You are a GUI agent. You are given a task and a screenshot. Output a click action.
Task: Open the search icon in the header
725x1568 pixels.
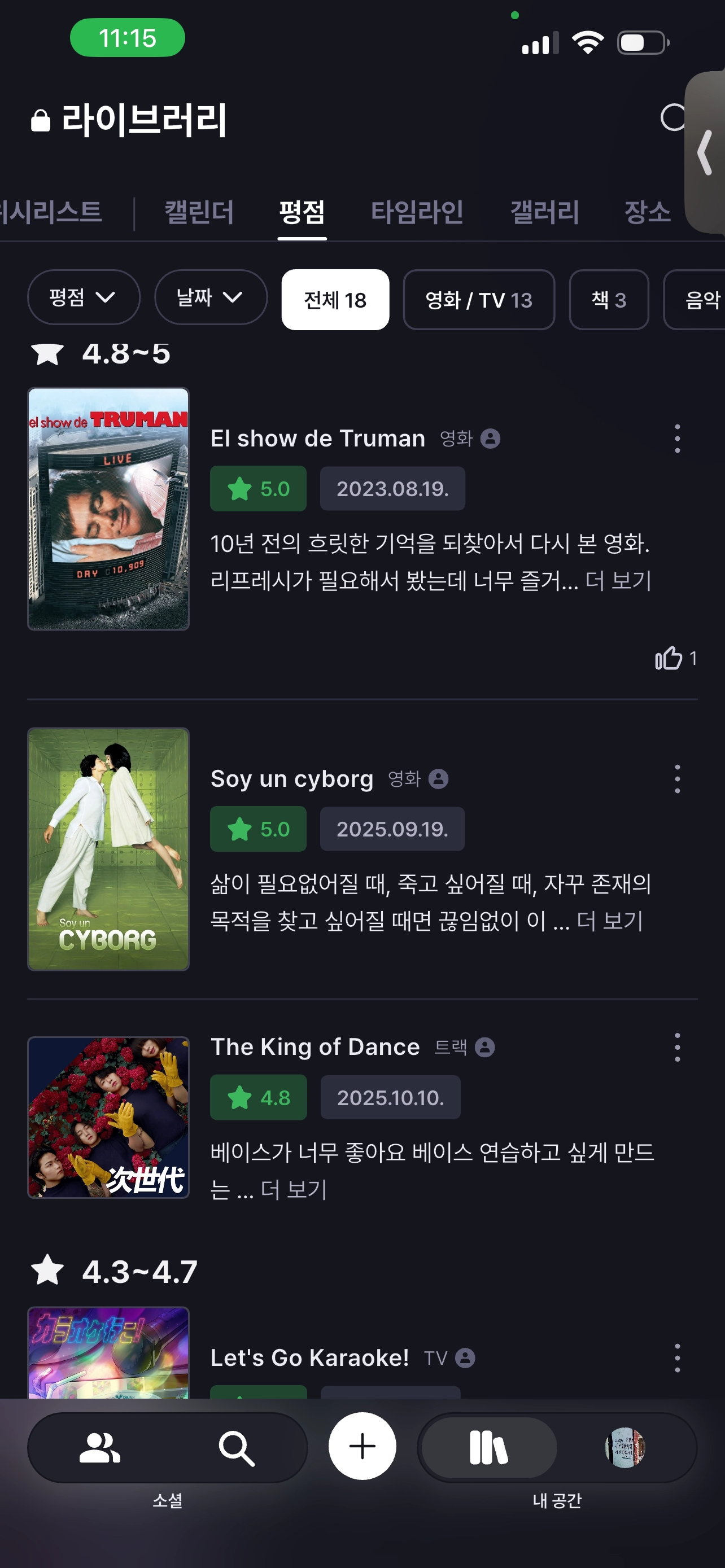click(x=672, y=117)
